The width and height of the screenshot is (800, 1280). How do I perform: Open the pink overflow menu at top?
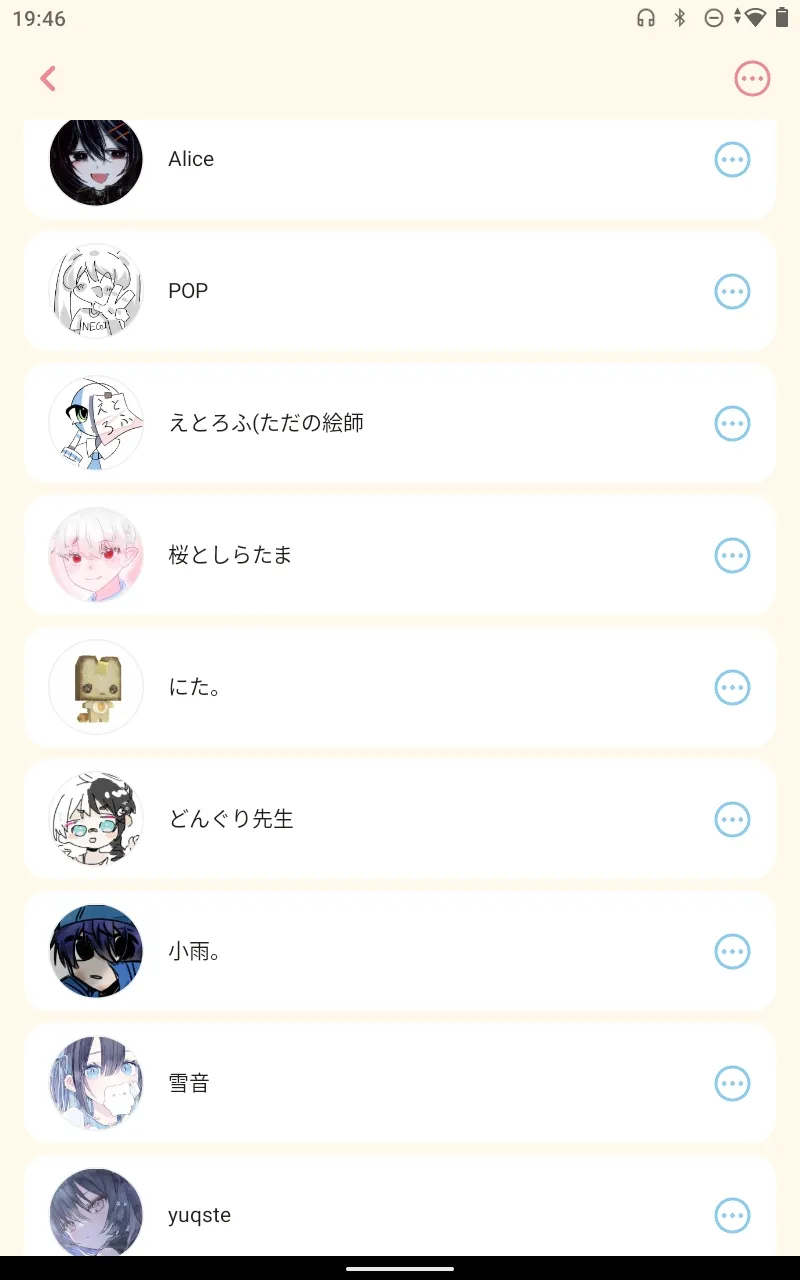(x=752, y=79)
